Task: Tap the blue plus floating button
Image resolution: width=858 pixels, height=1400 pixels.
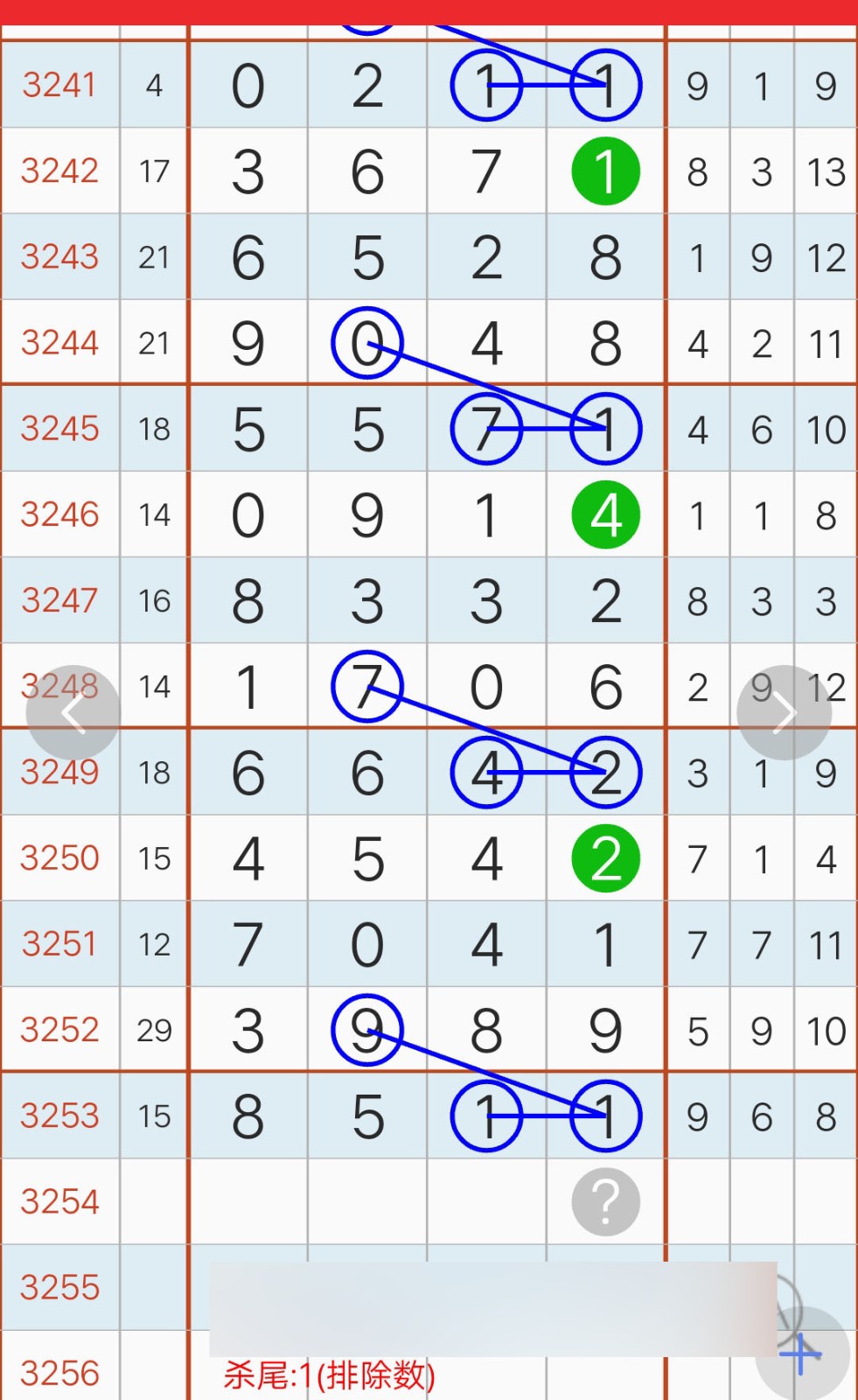Action: (801, 1354)
